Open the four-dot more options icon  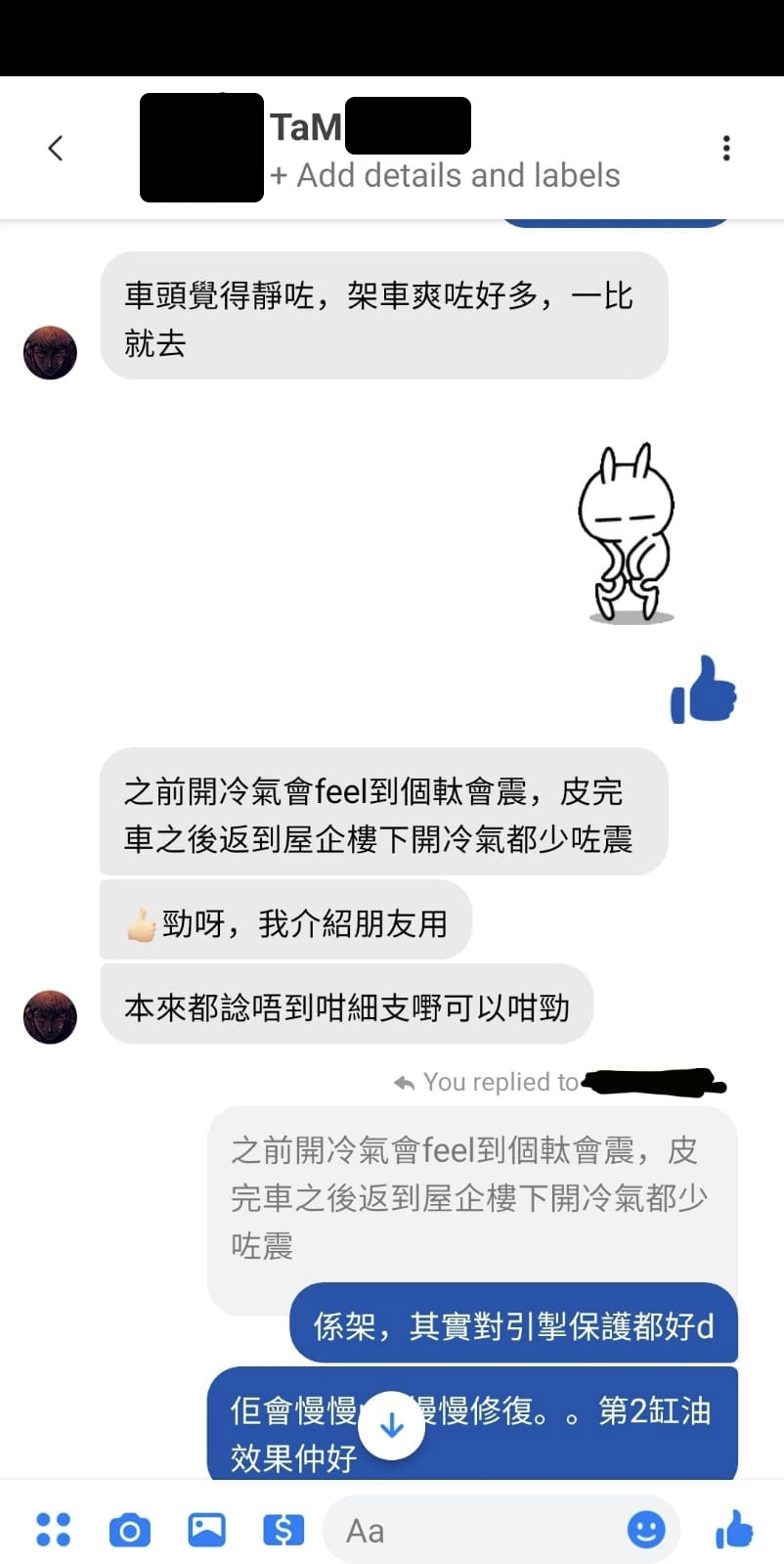pyautogui.click(x=53, y=1528)
